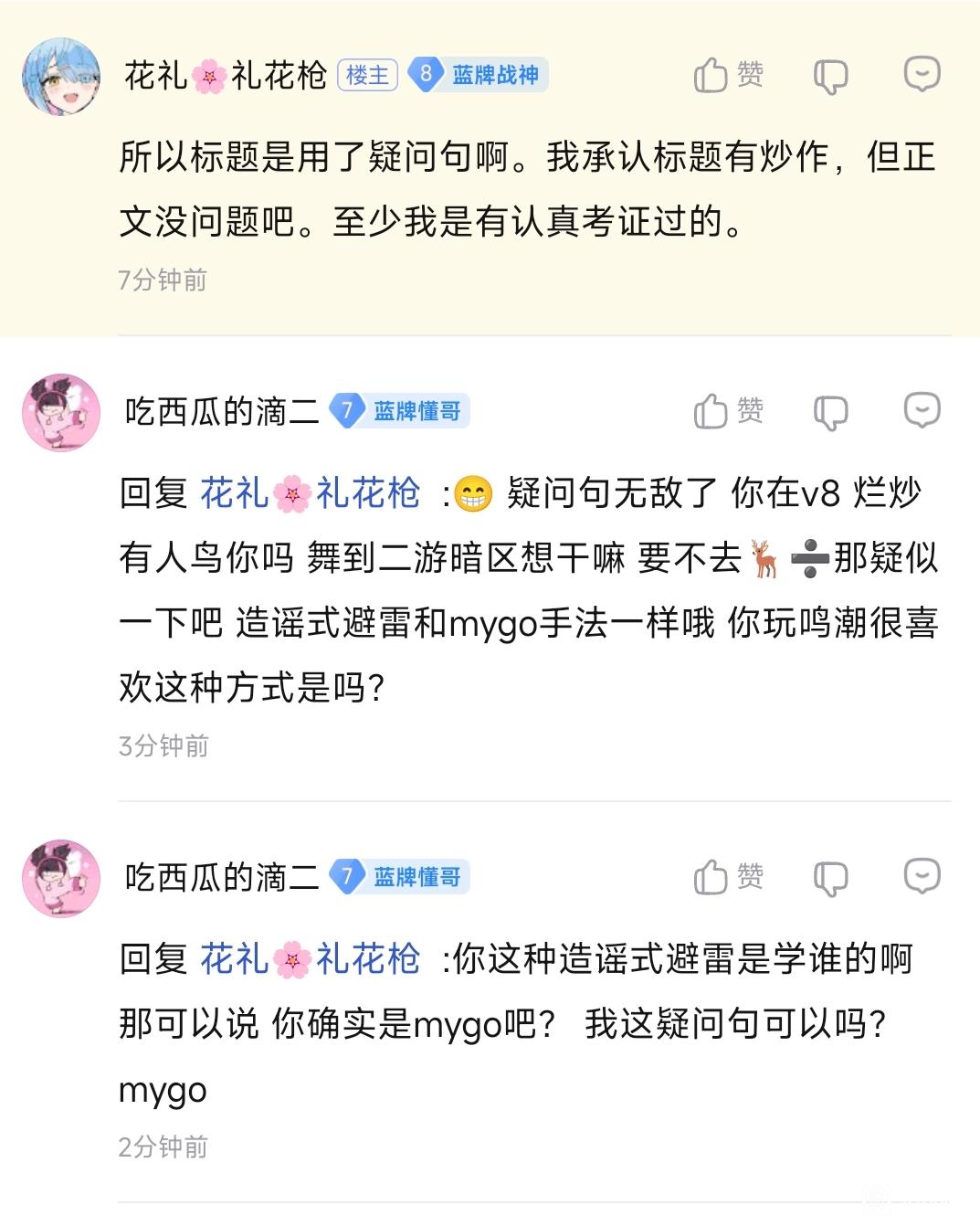Image resolution: width=980 pixels, height=1226 pixels.
Task: Open 吃西瓜的滴二's avatar on the 2分钟前 comment
Action: pos(61,879)
